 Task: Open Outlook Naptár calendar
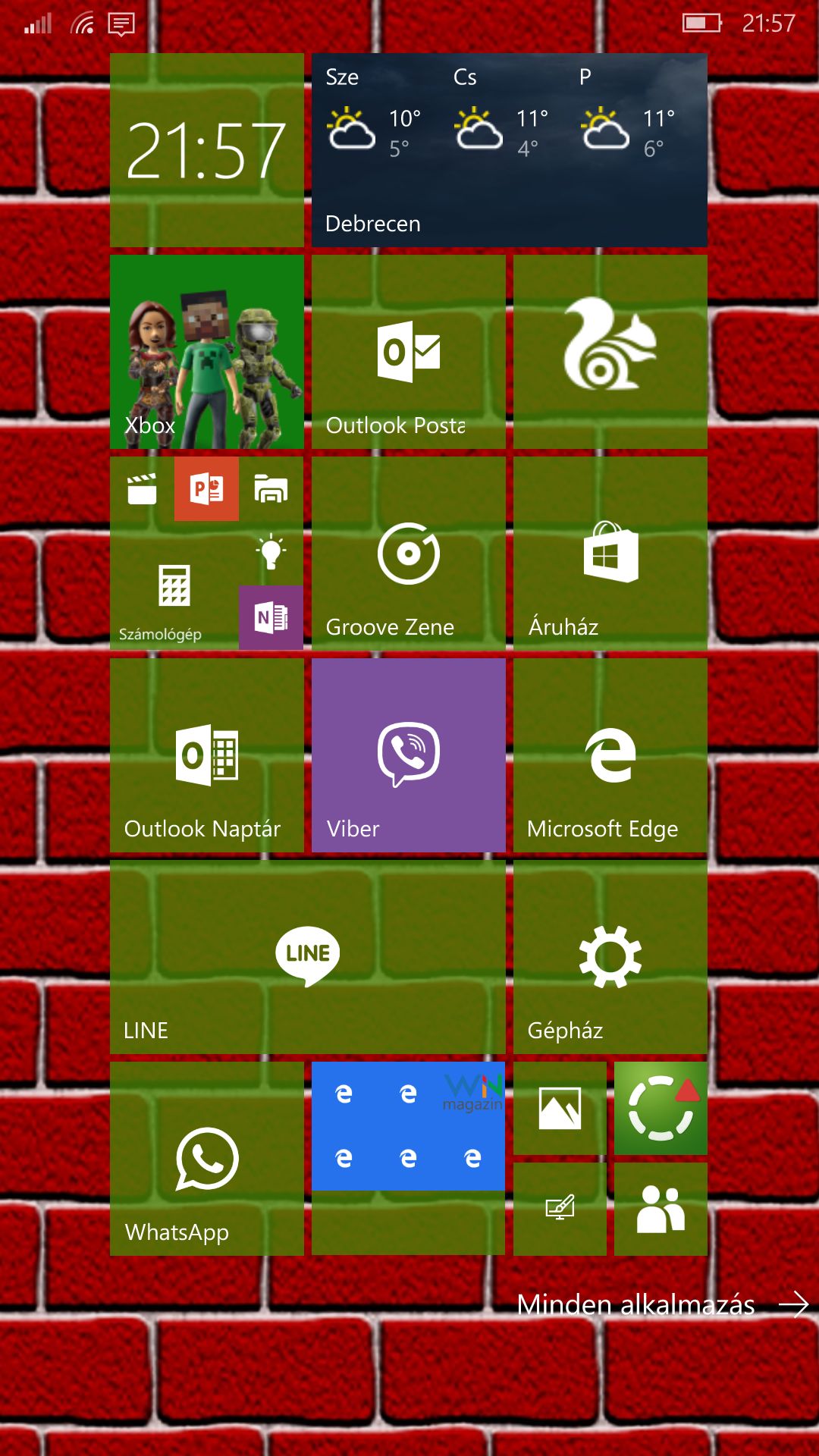(207, 755)
